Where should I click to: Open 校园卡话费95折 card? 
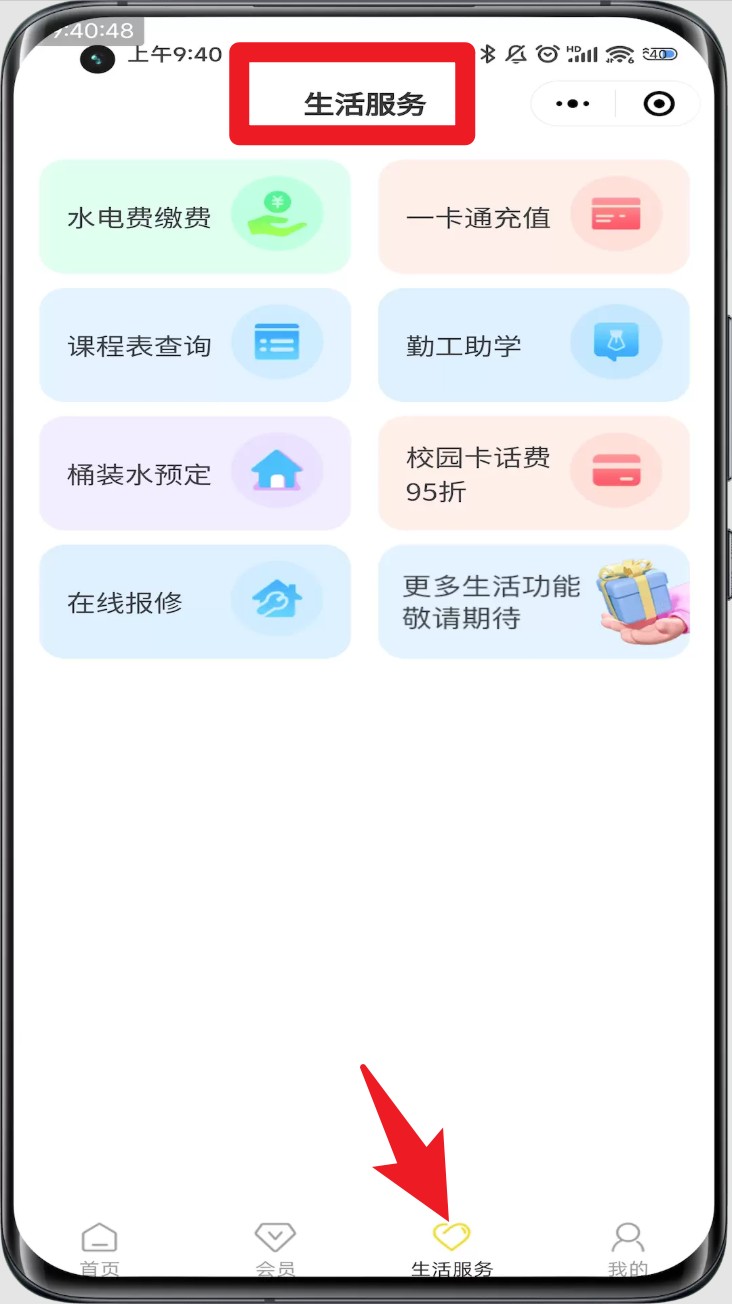point(534,473)
